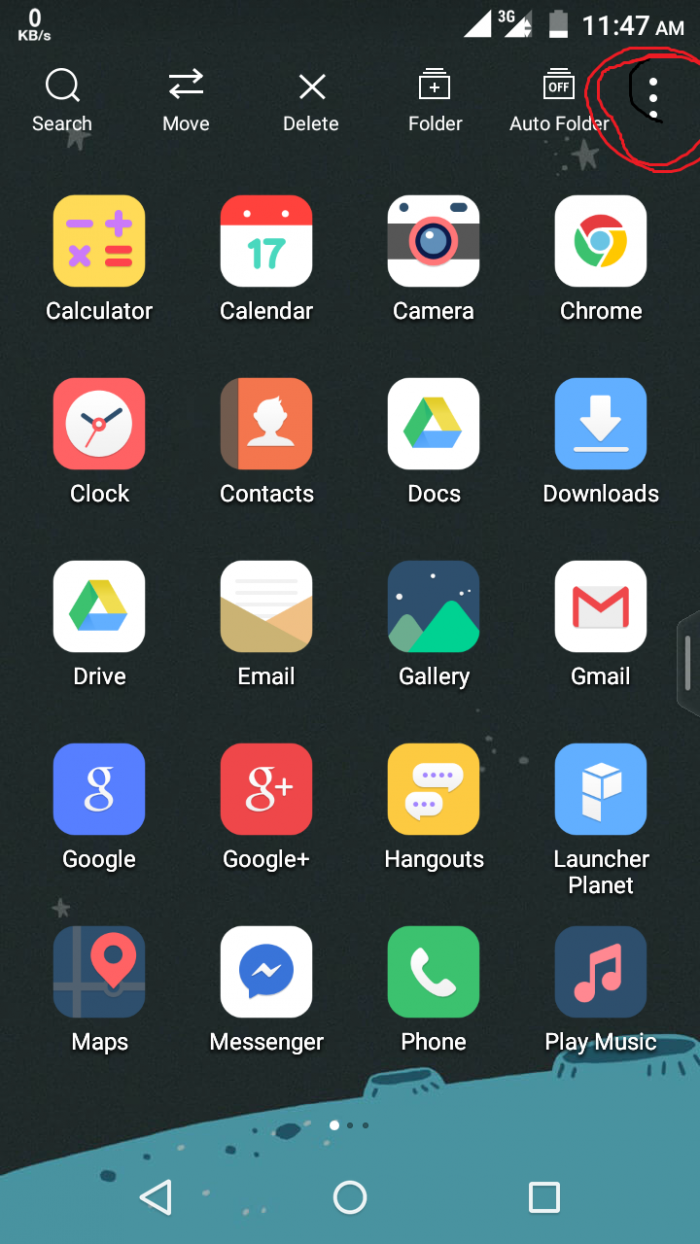Viewport: 700px width, 1244px height.
Task: Open the Clock app
Action: tap(99, 424)
